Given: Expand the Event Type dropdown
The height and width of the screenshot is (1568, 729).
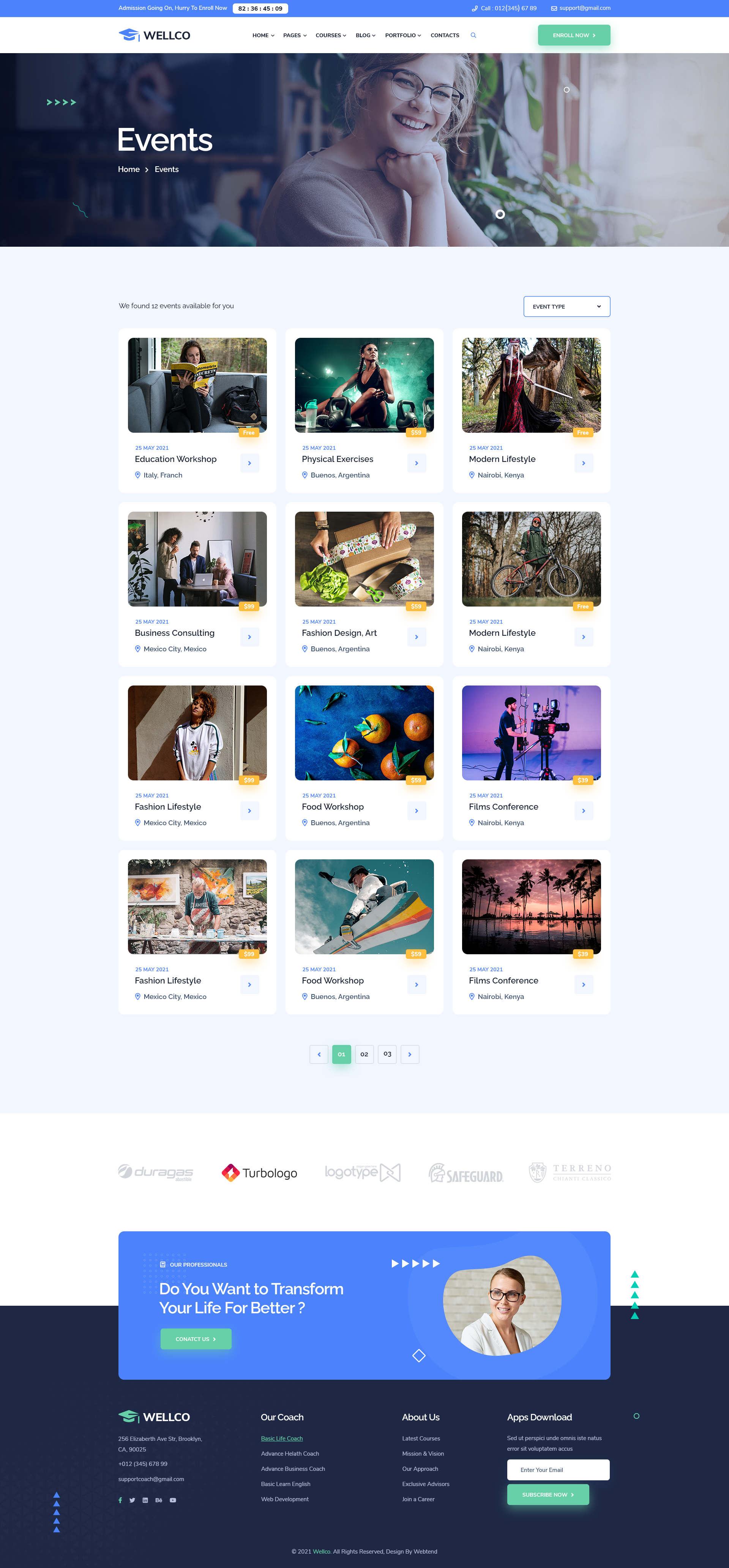Looking at the screenshot, I should click(x=566, y=306).
